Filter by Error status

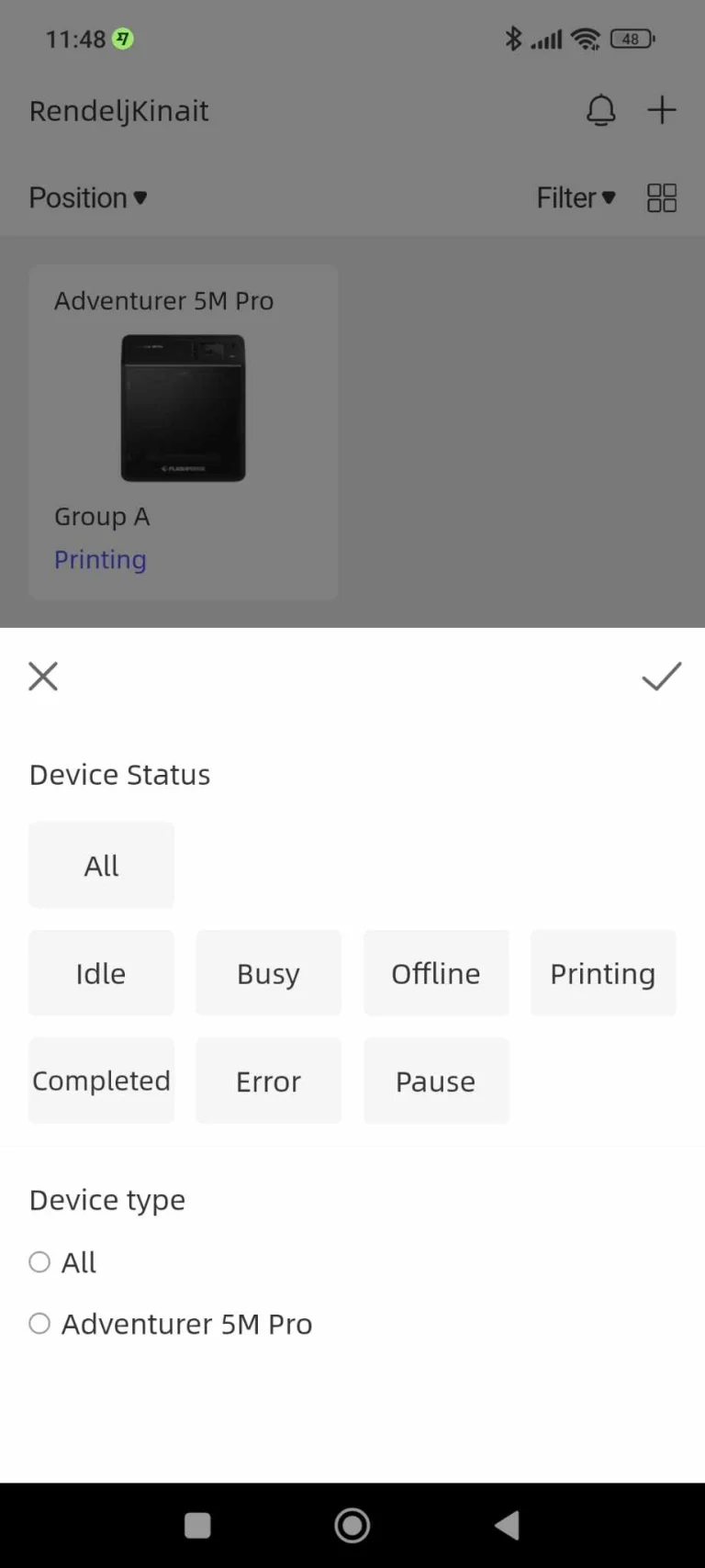click(x=268, y=1081)
